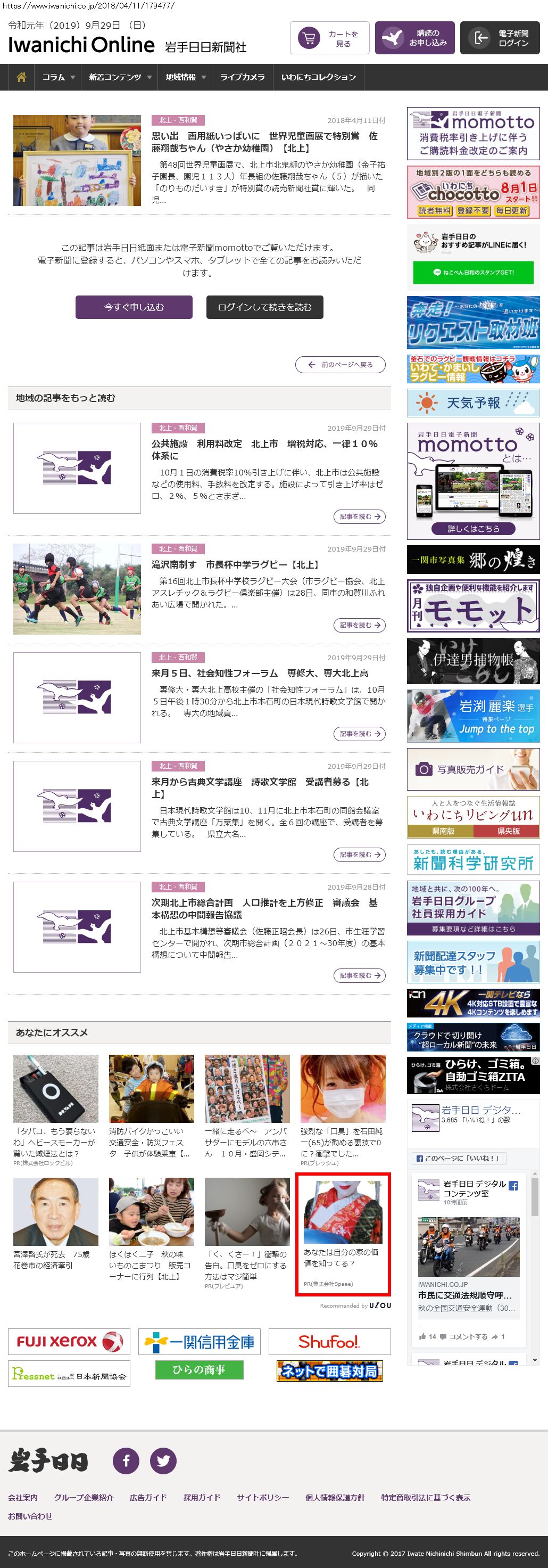Open the home icon in navigation bar
The image size is (548, 1568).
click(x=21, y=77)
